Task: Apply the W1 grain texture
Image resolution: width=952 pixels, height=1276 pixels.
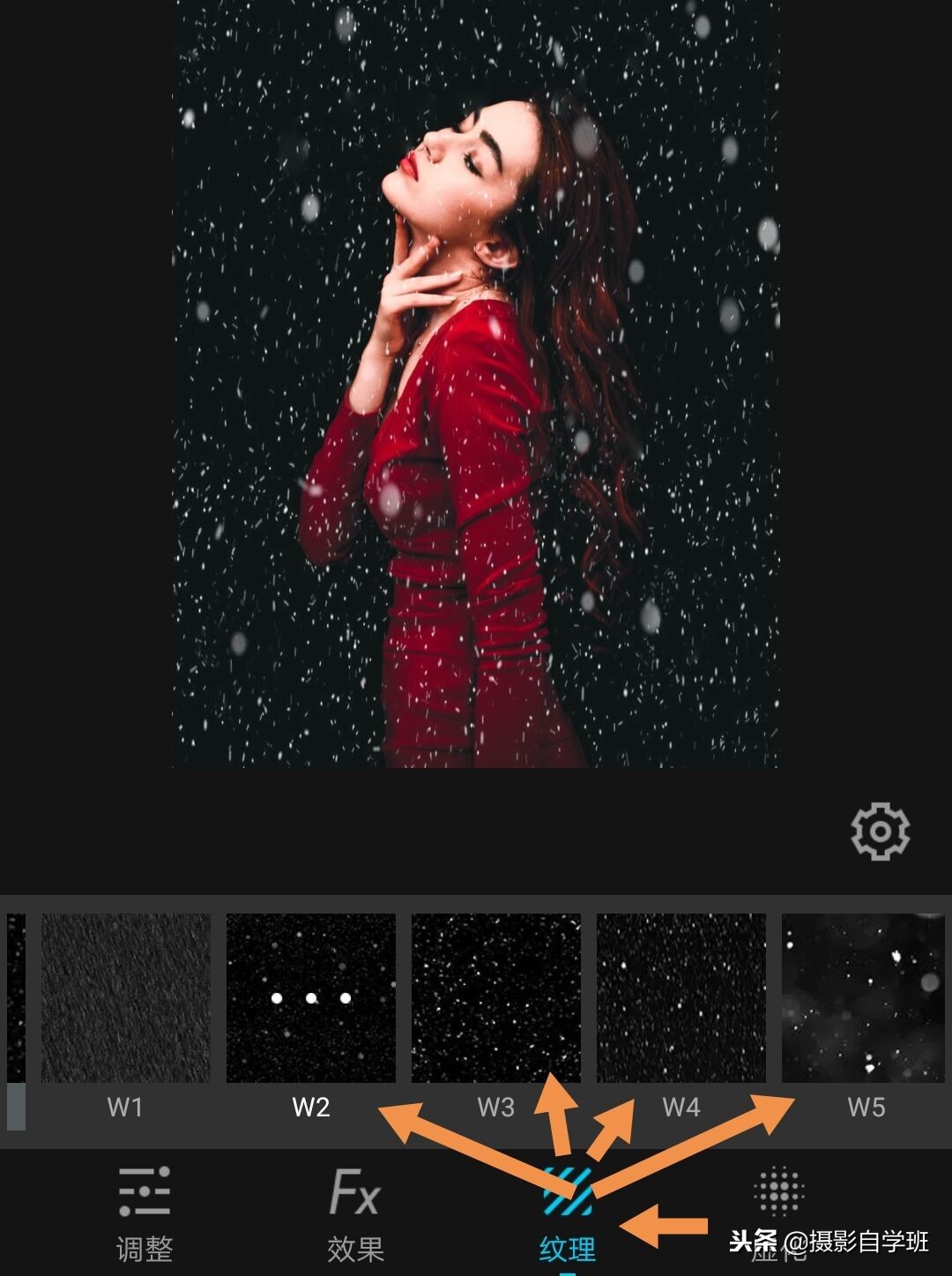Action: 123,996
